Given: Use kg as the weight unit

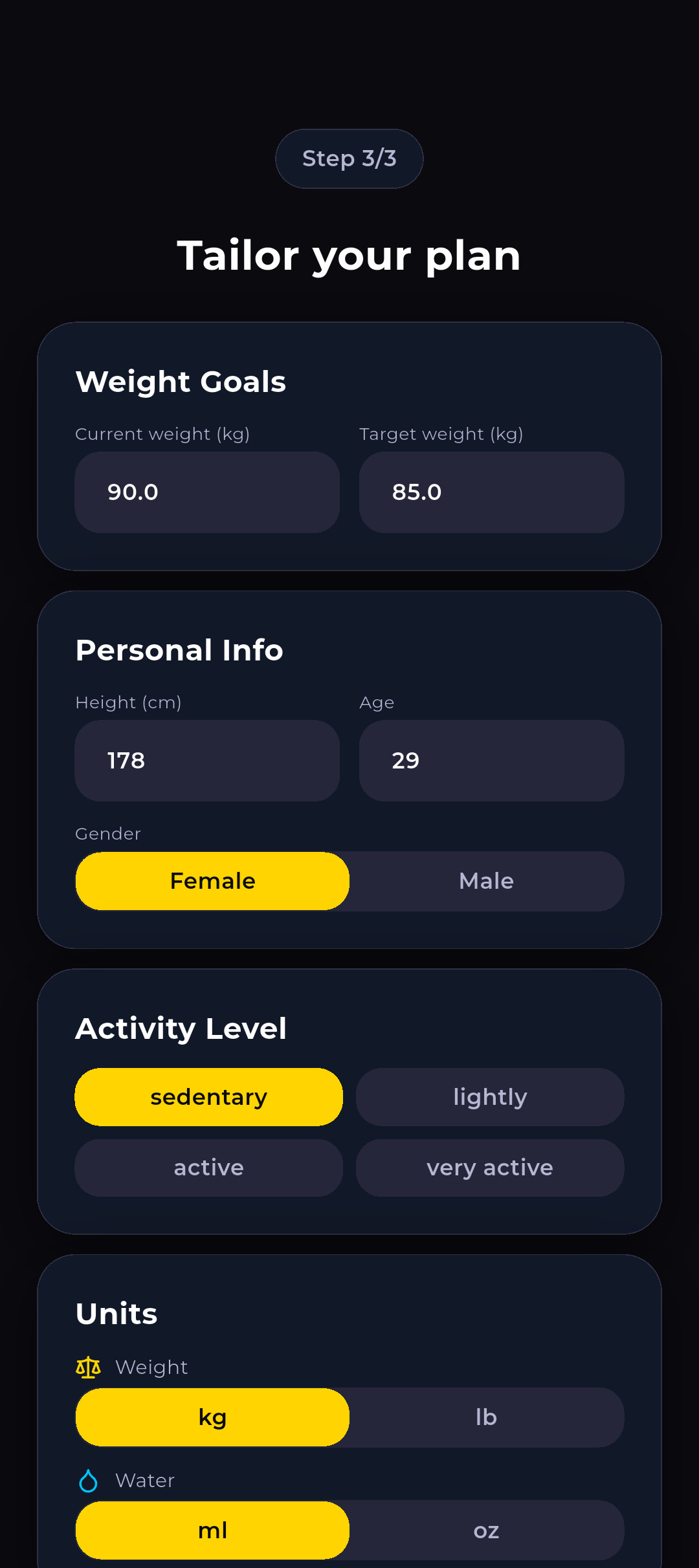Looking at the screenshot, I should pyautogui.click(x=212, y=1417).
